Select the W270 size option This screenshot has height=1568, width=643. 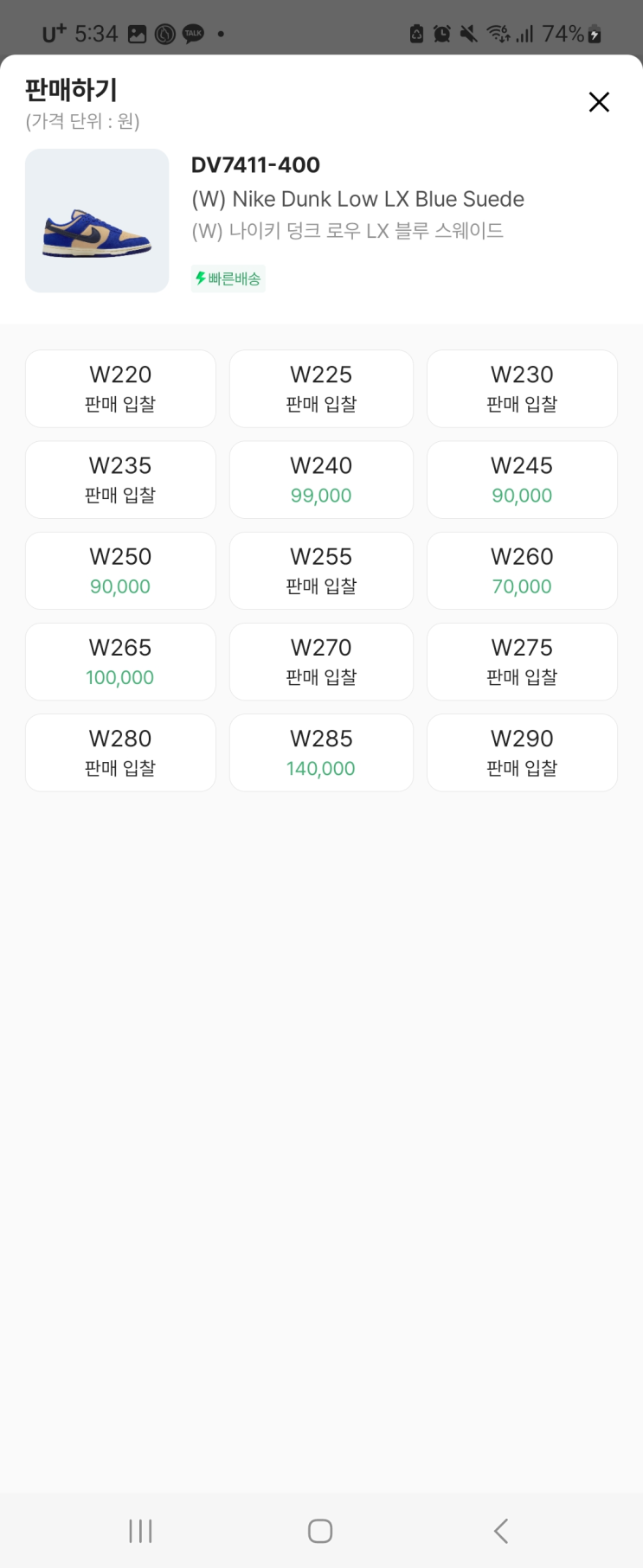tap(321, 662)
